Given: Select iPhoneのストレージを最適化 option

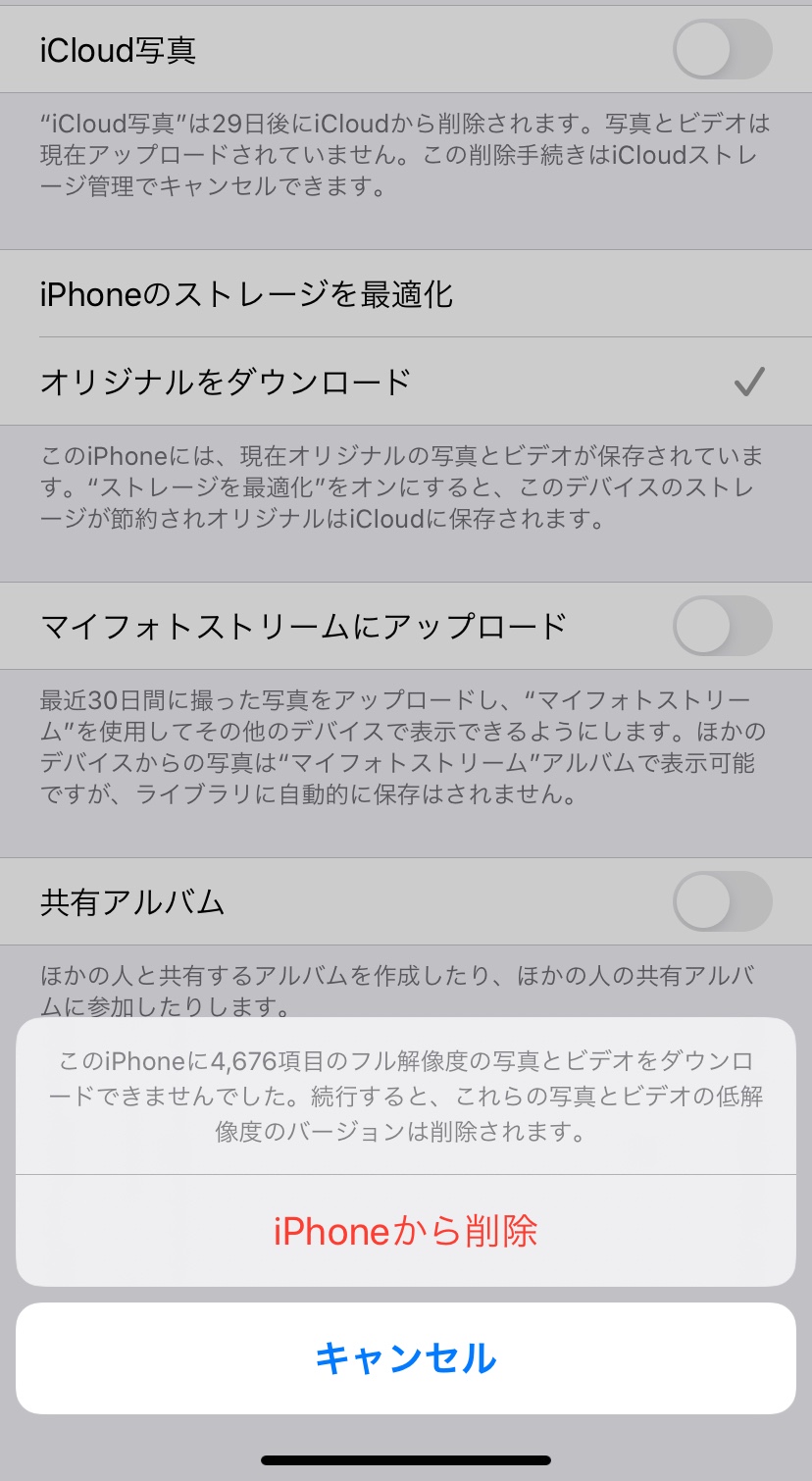Looking at the screenshot, I should pos(405,294).
